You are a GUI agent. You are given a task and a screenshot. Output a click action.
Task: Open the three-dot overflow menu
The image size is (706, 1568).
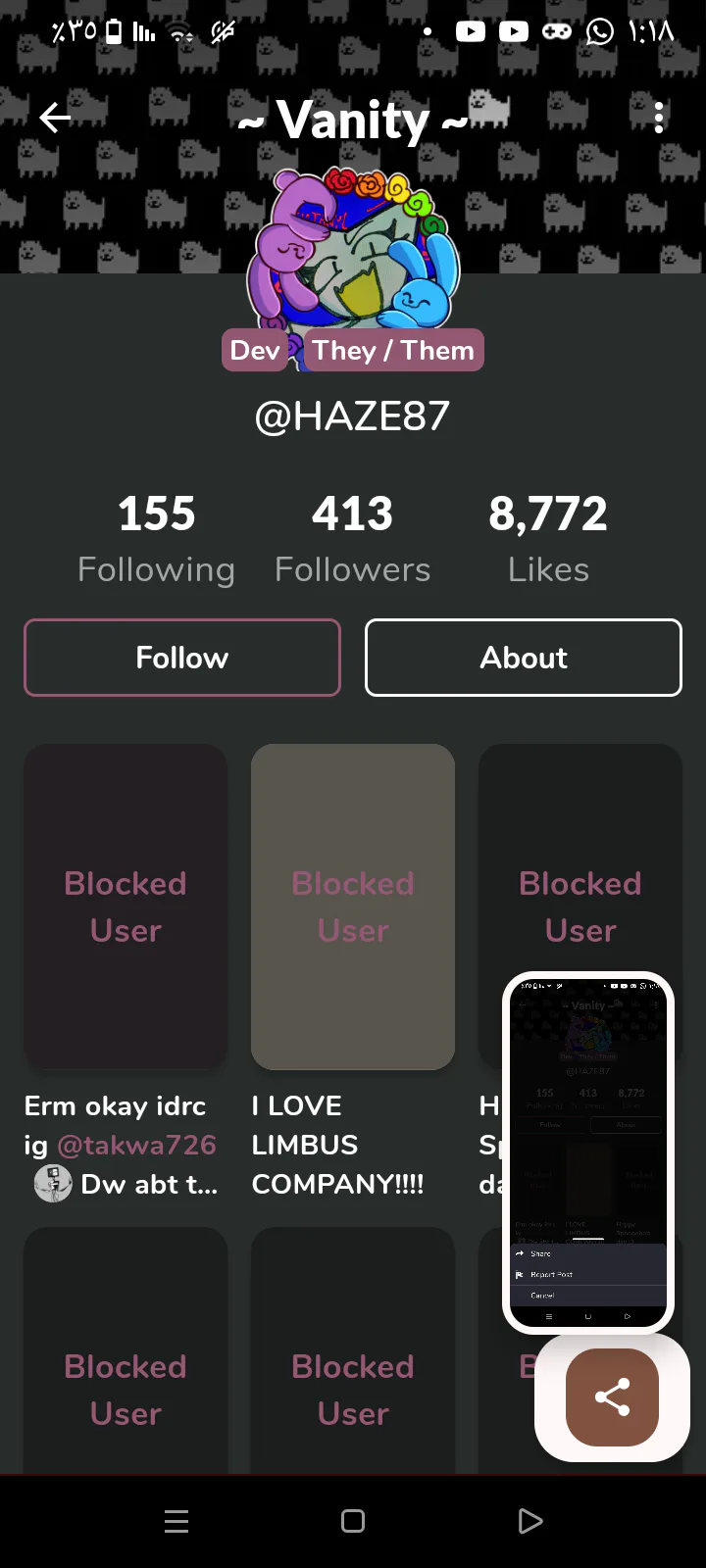click(x=659, y=118)
